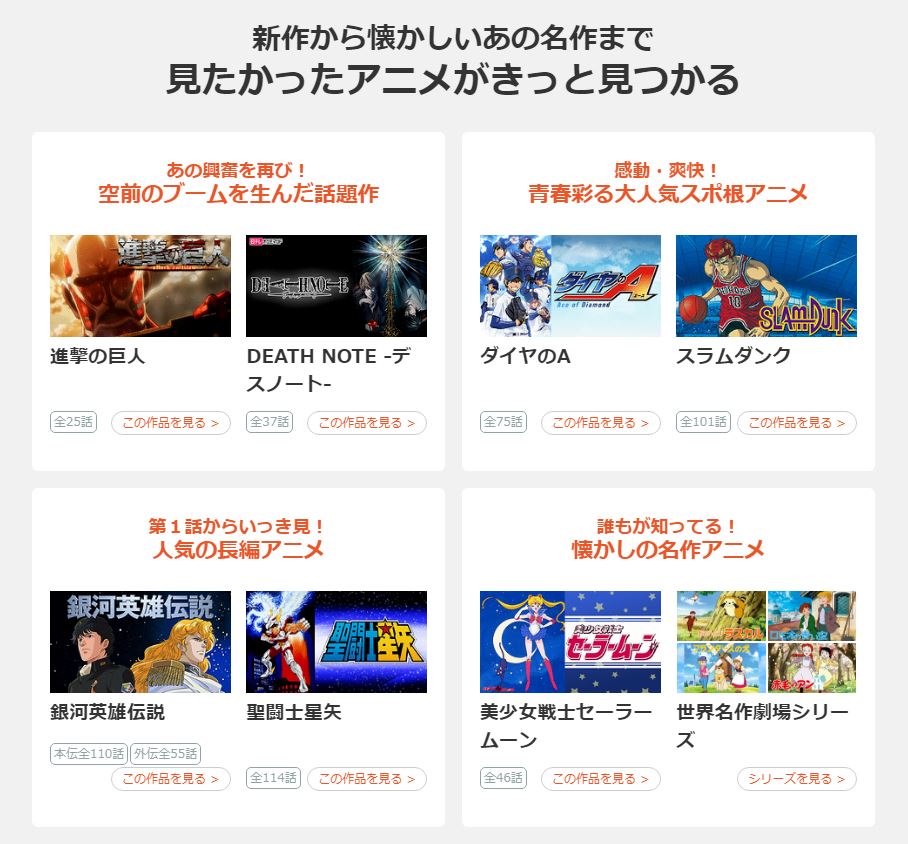Tap この作品を見る for 進撃の巨人
Screen dimensions: 908x844
pyautogui.click(x=170, y=423)
